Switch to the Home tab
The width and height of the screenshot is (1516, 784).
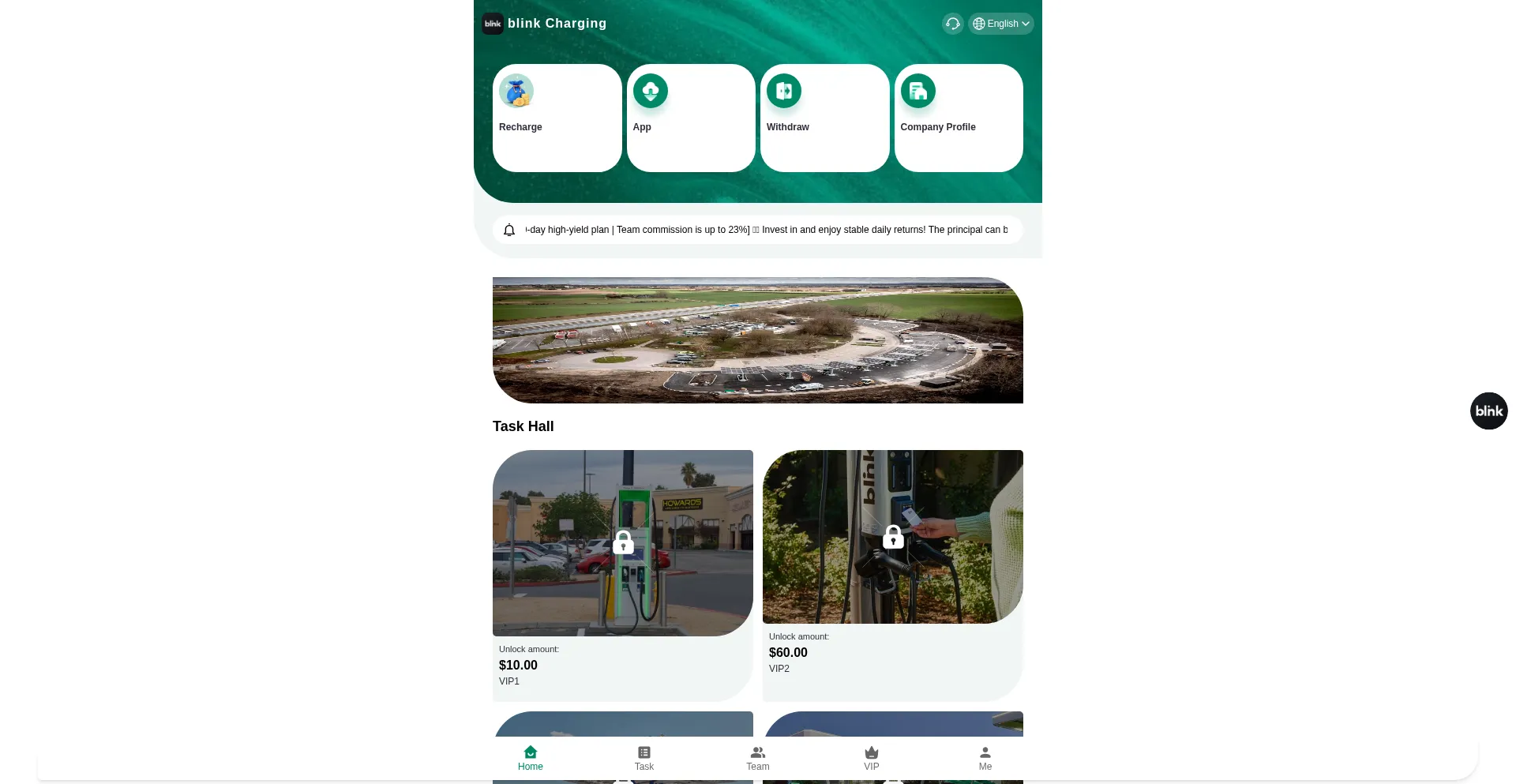[531, 758]
